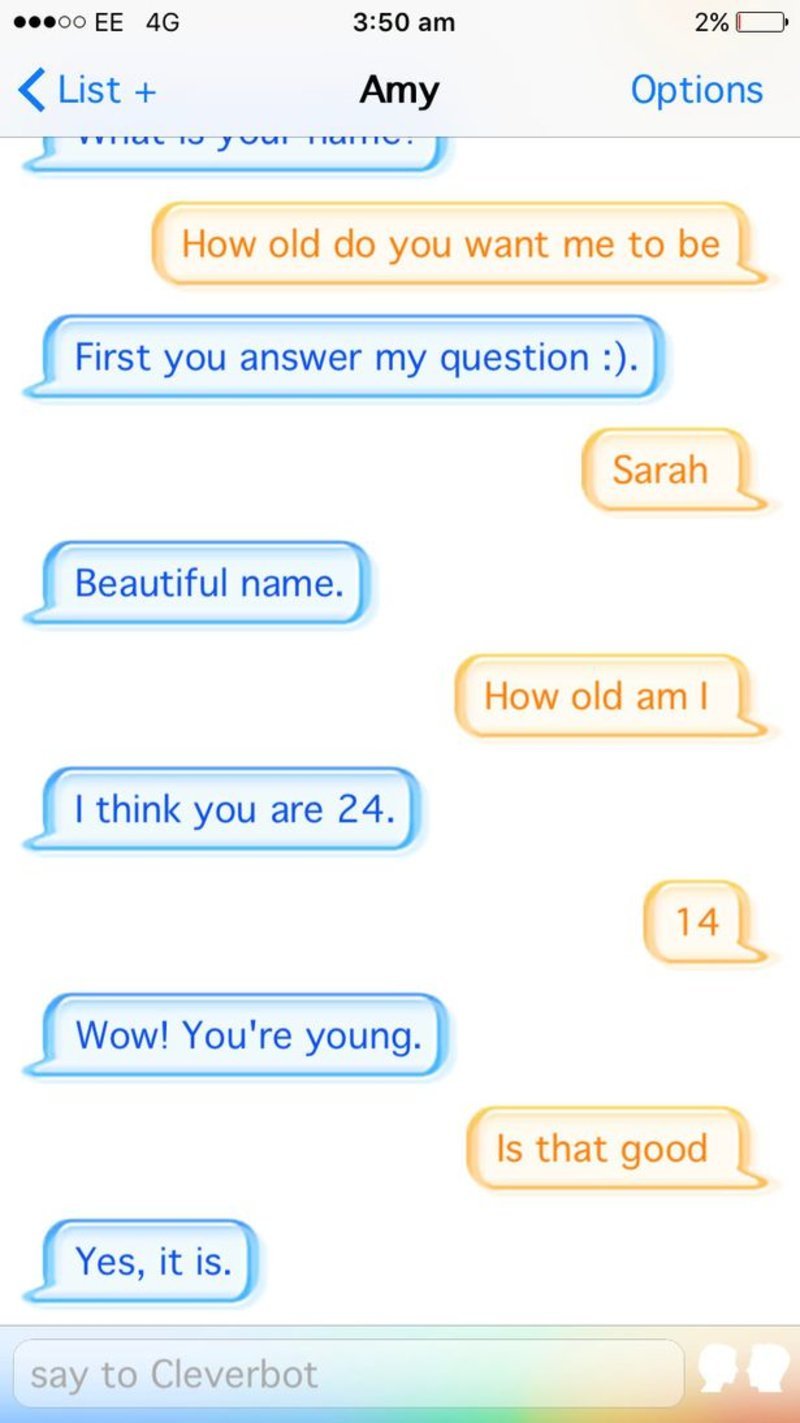Open the Options menu
Viewport: 800px width, 1423px height.
point(696,91)
